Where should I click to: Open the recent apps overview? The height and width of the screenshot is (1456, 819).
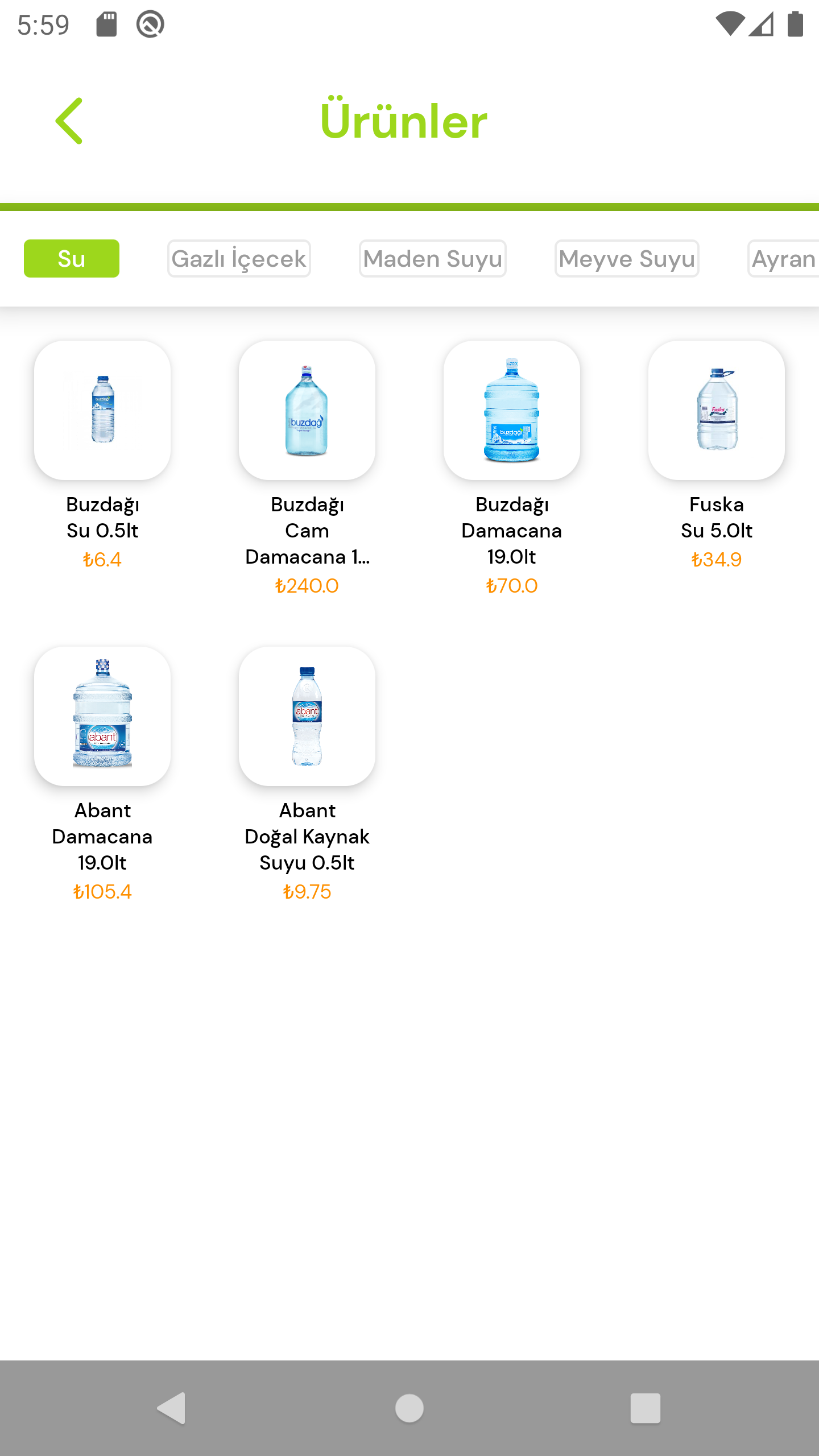(646, 1408)
